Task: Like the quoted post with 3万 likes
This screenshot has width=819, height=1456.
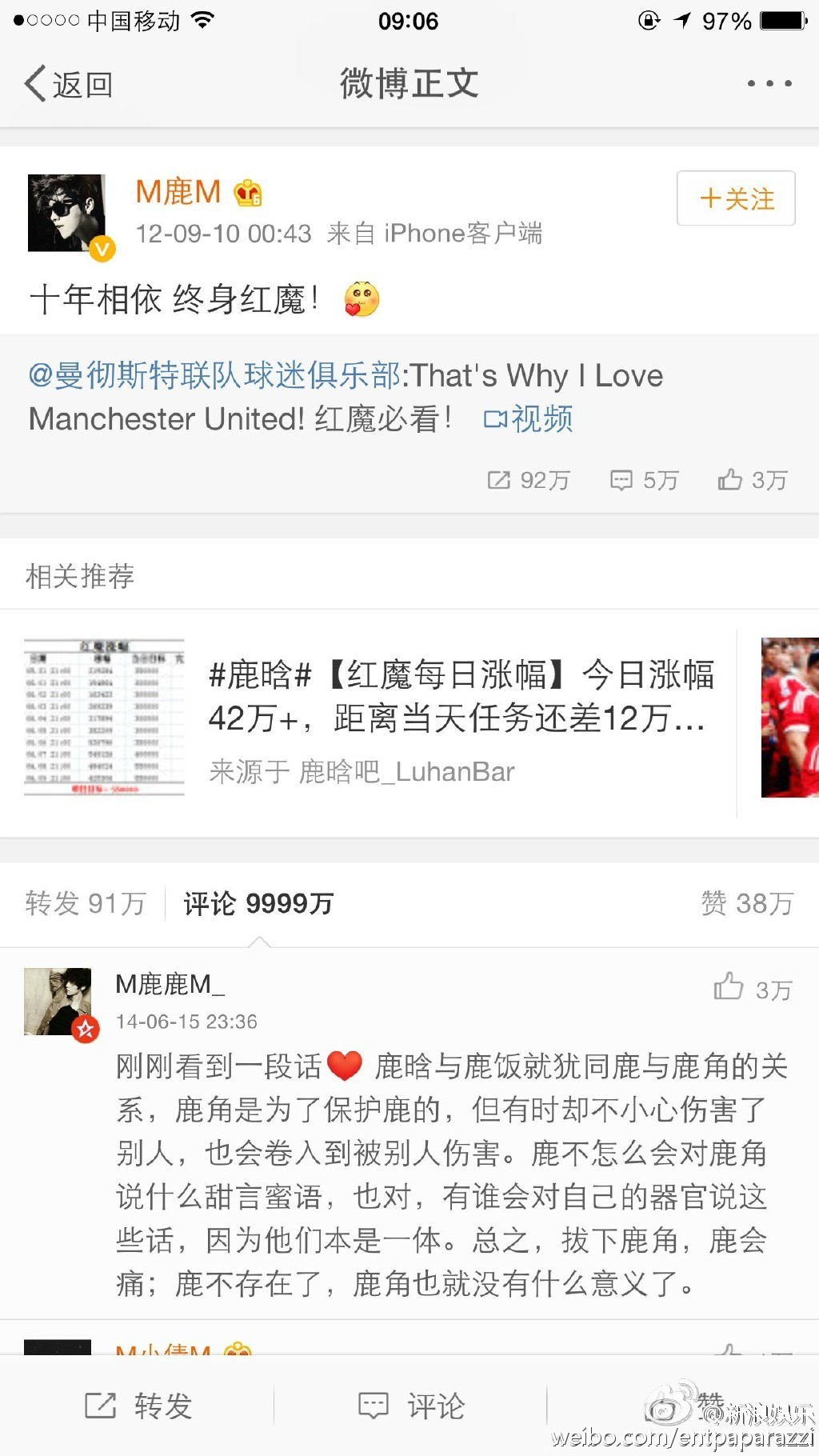Action: click(x=753, y=480)
